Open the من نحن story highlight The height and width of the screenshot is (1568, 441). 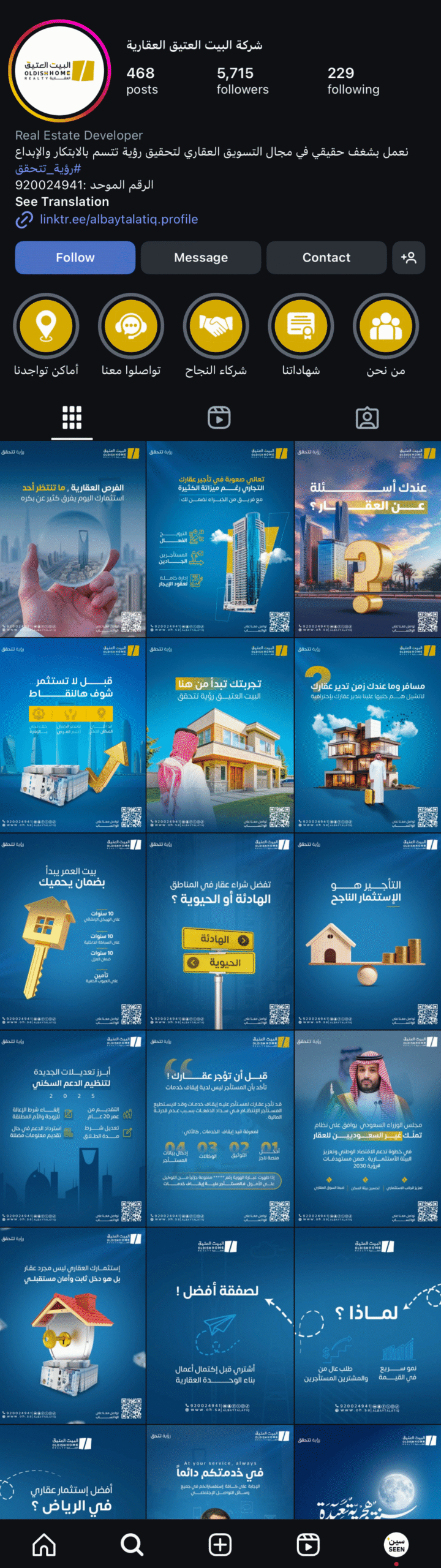coord(385,326)
